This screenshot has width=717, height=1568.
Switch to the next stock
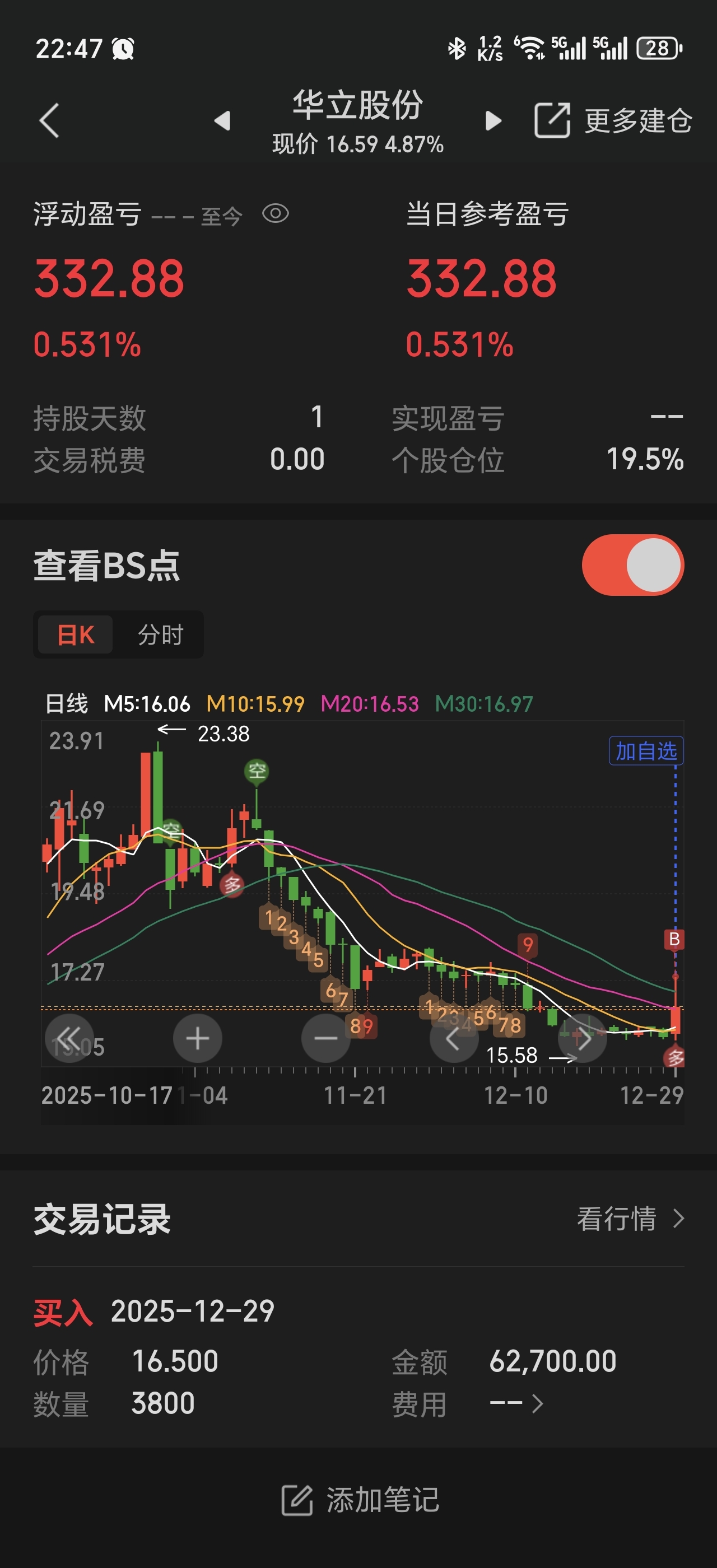point(493,120)
